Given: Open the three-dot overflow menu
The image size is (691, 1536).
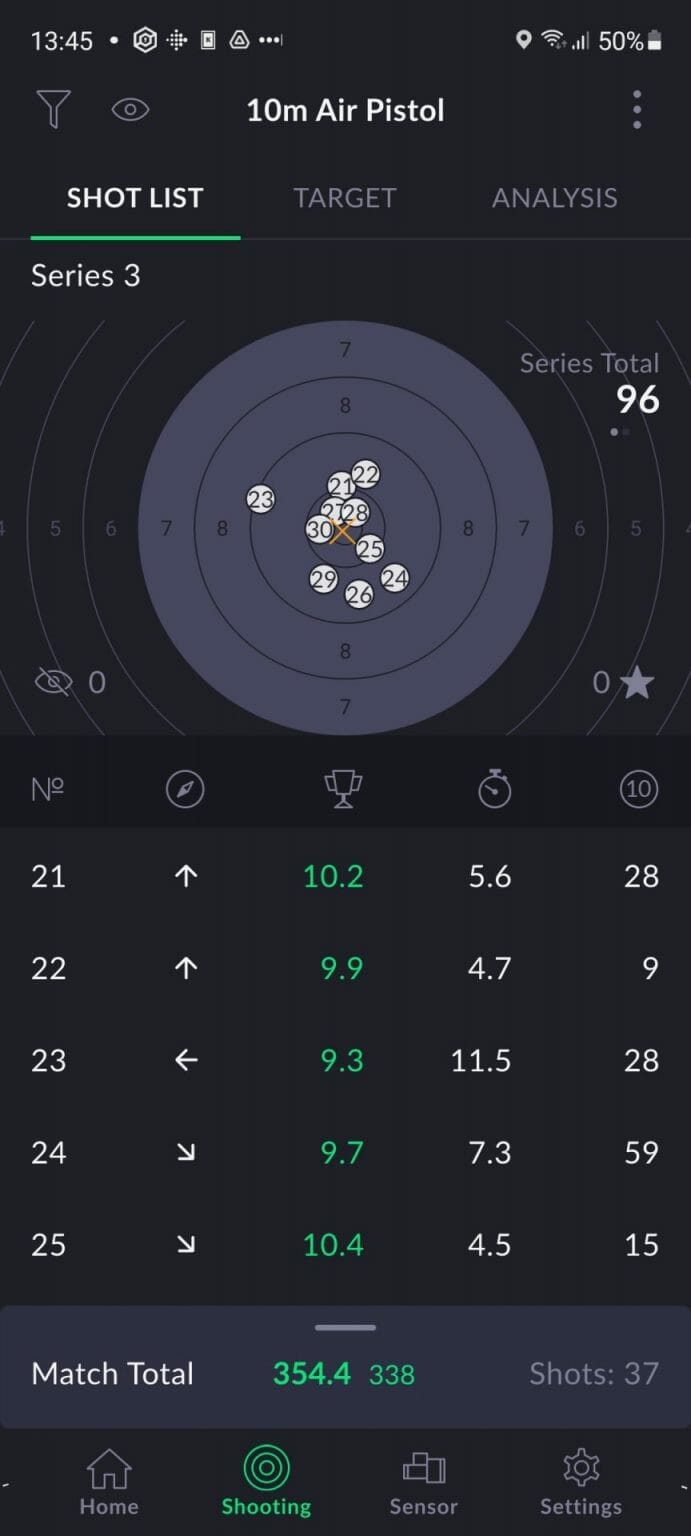Looking at the screenshot, I should (x=637, y=109).
